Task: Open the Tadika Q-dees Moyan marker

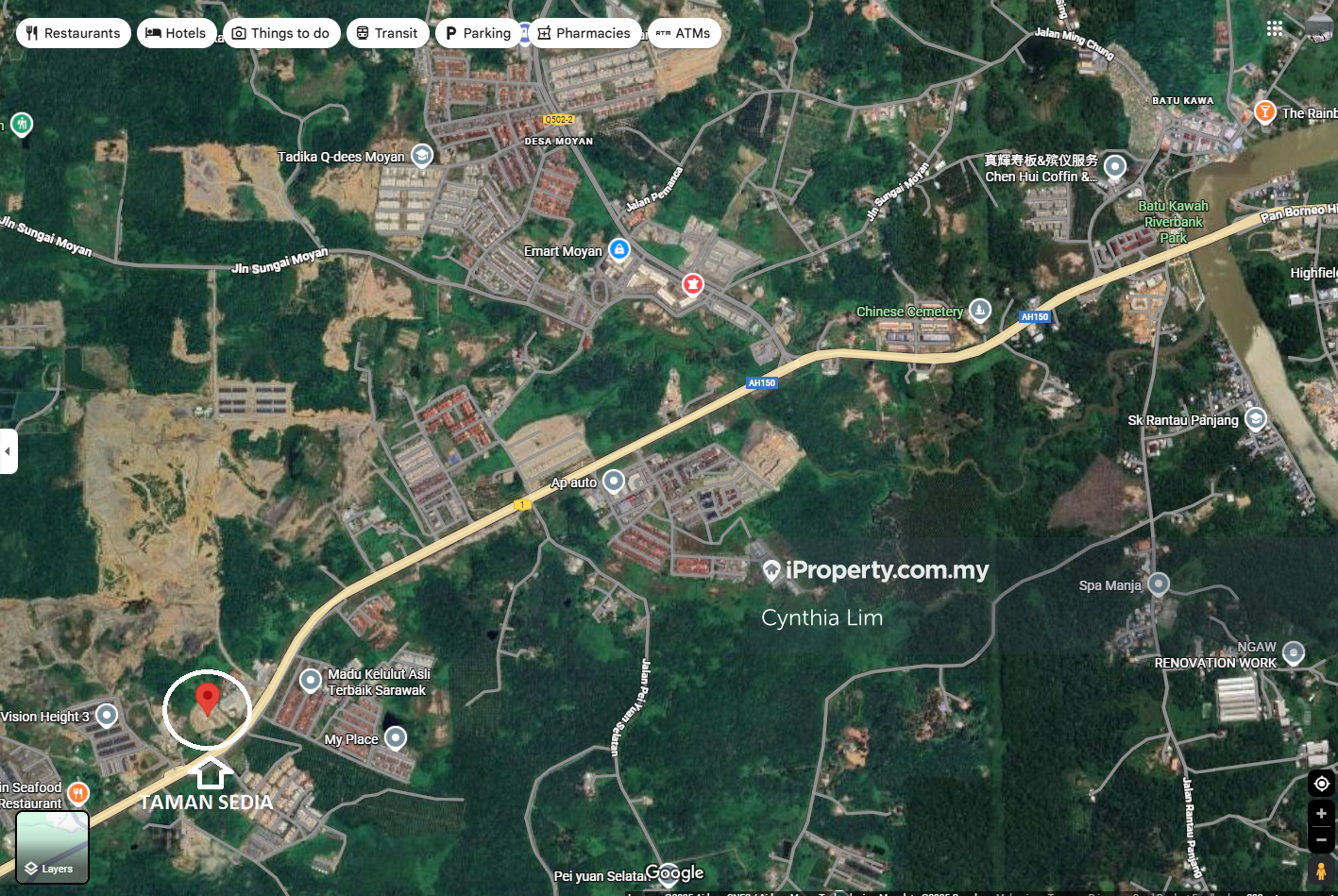Action: [x=422, y=155]
